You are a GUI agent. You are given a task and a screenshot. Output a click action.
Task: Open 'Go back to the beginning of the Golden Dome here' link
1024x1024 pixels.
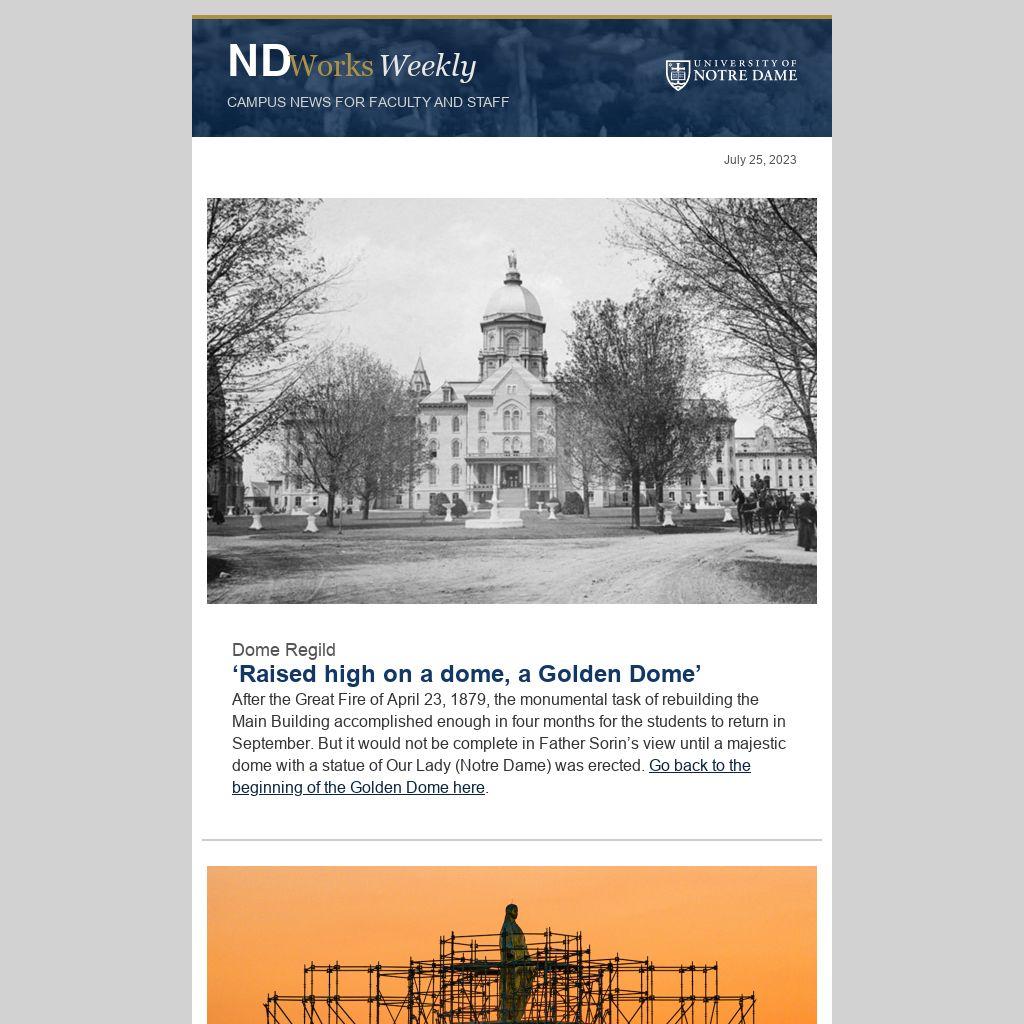(699, 766)
